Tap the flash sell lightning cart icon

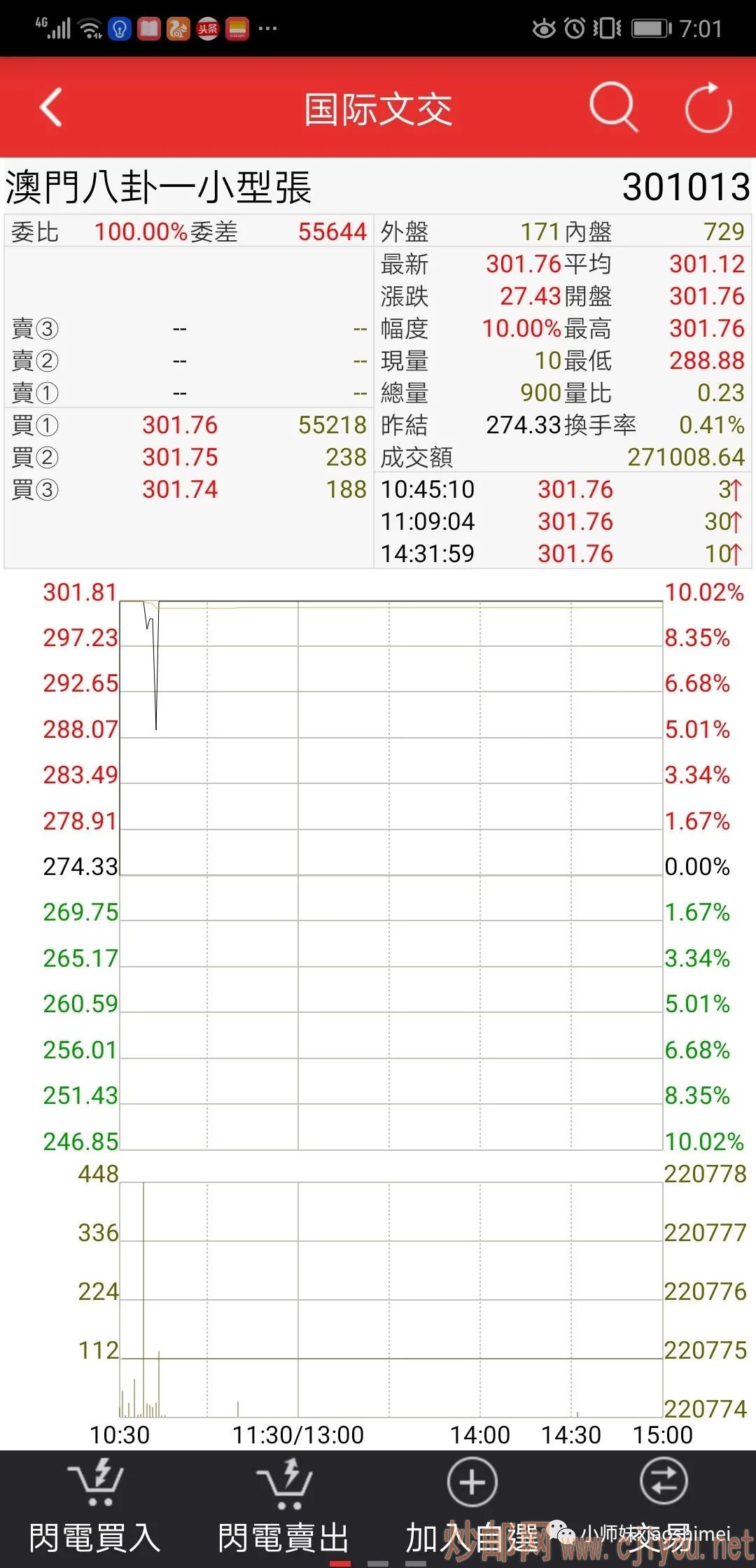point(286,1482)
